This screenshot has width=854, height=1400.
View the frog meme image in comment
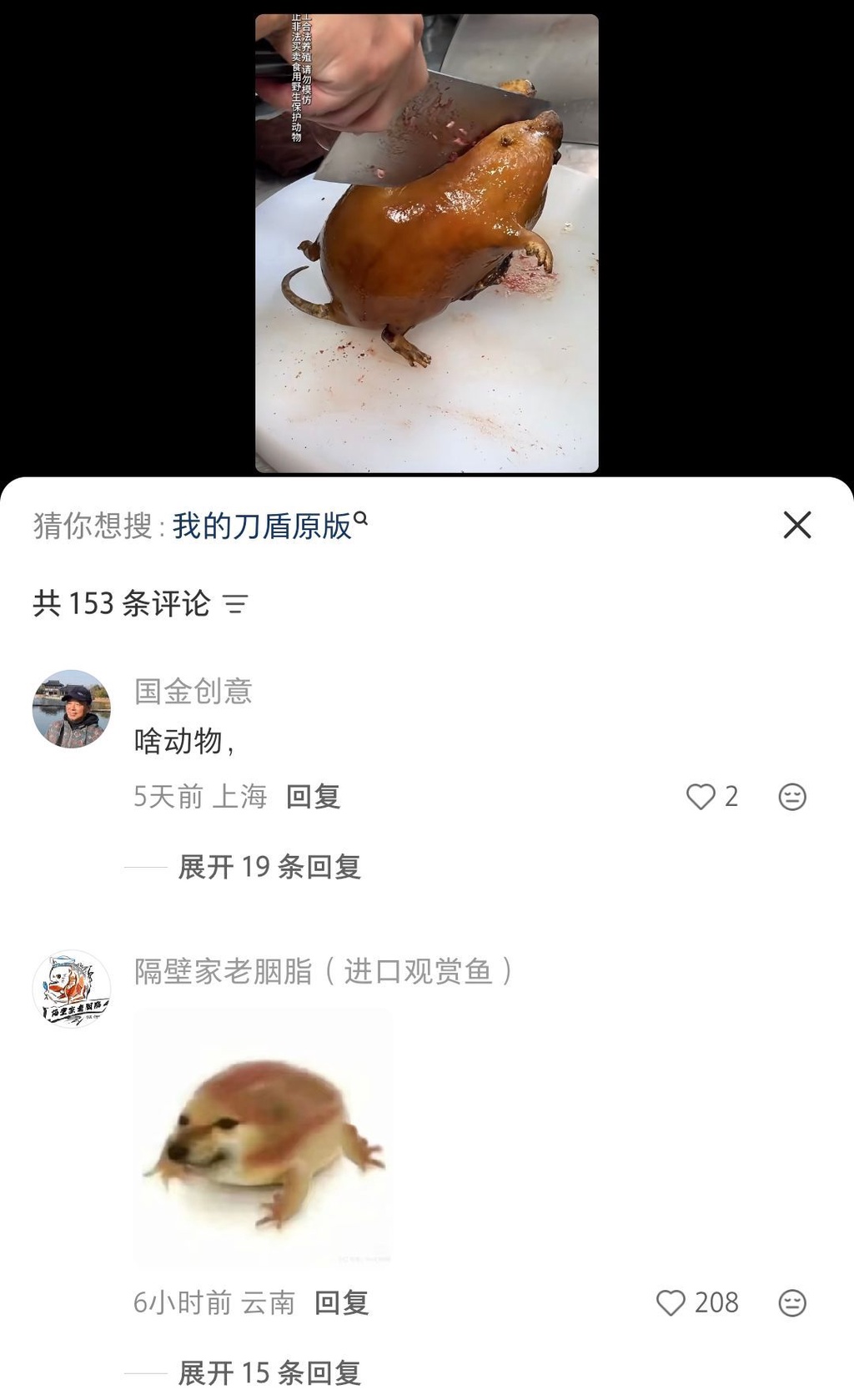pyautogui.click(x=263, y=1139)
